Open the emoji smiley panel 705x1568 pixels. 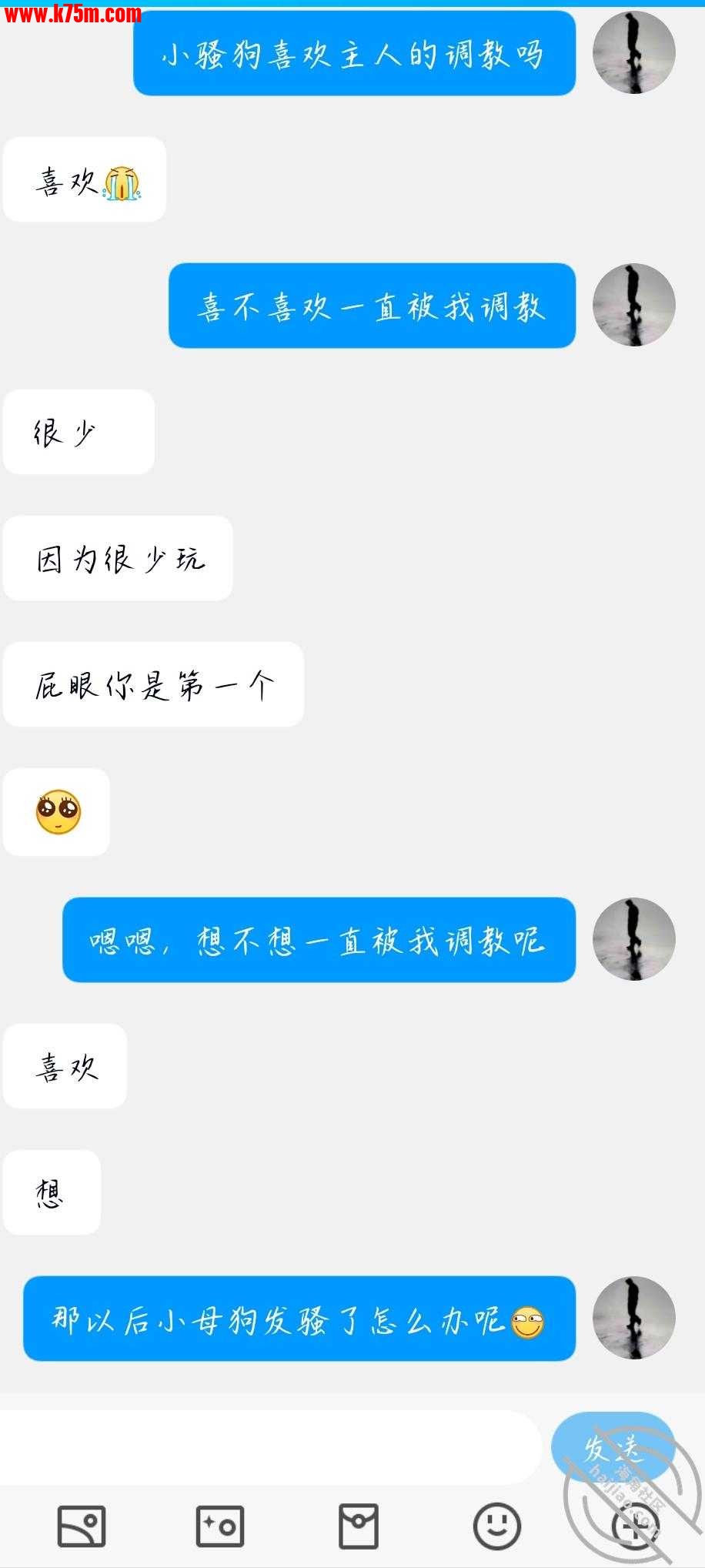496,1526
